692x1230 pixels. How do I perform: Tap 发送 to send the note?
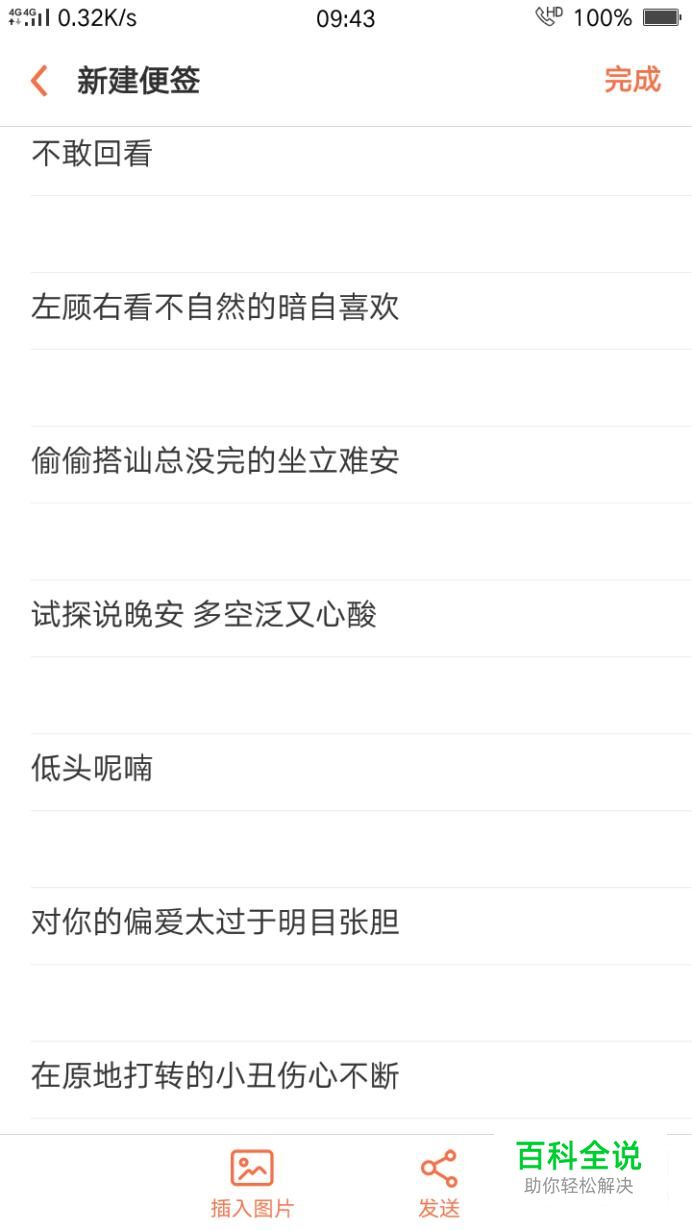(x=439, y=1184)
